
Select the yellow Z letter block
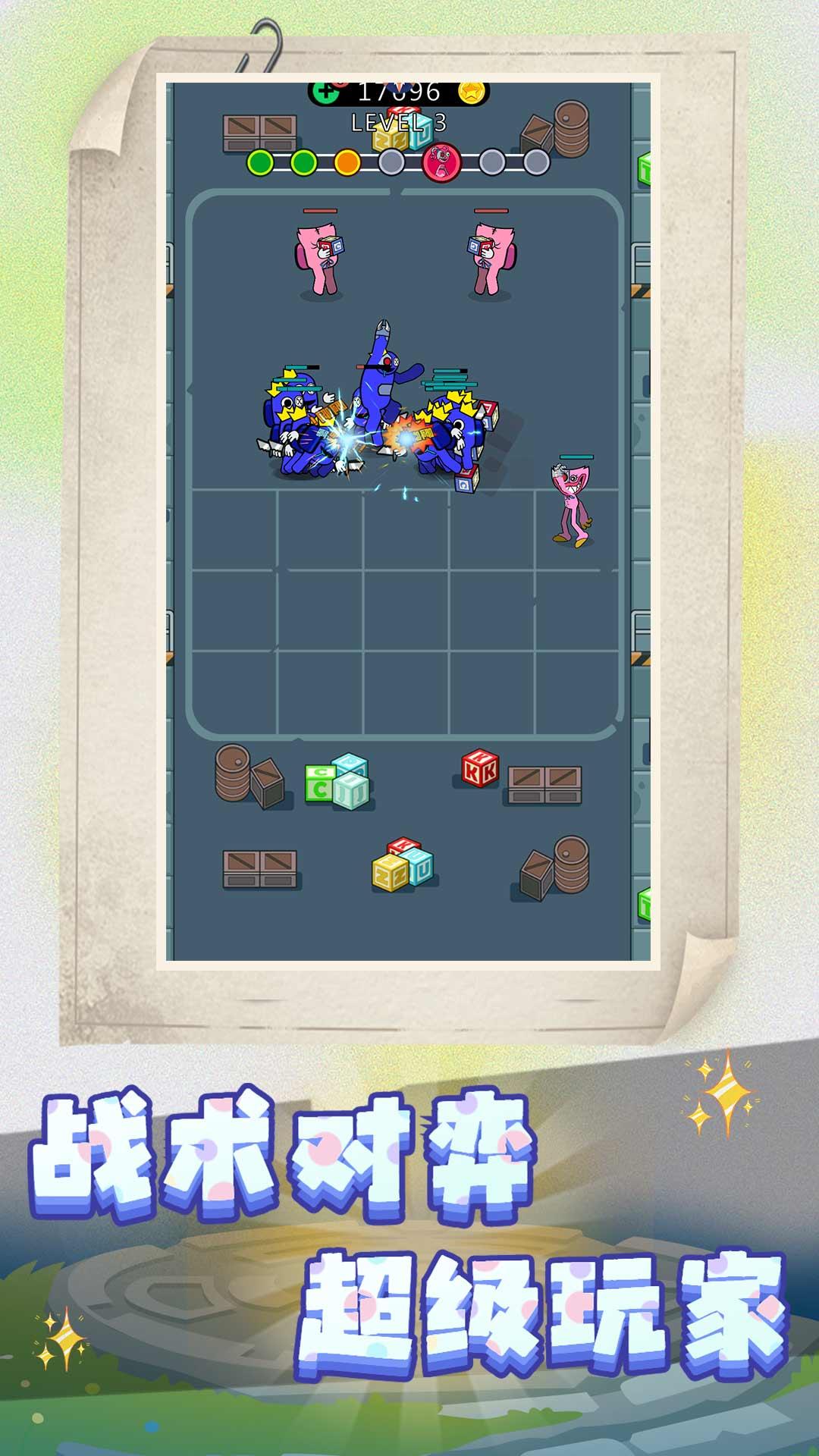(x=389, y=872)
